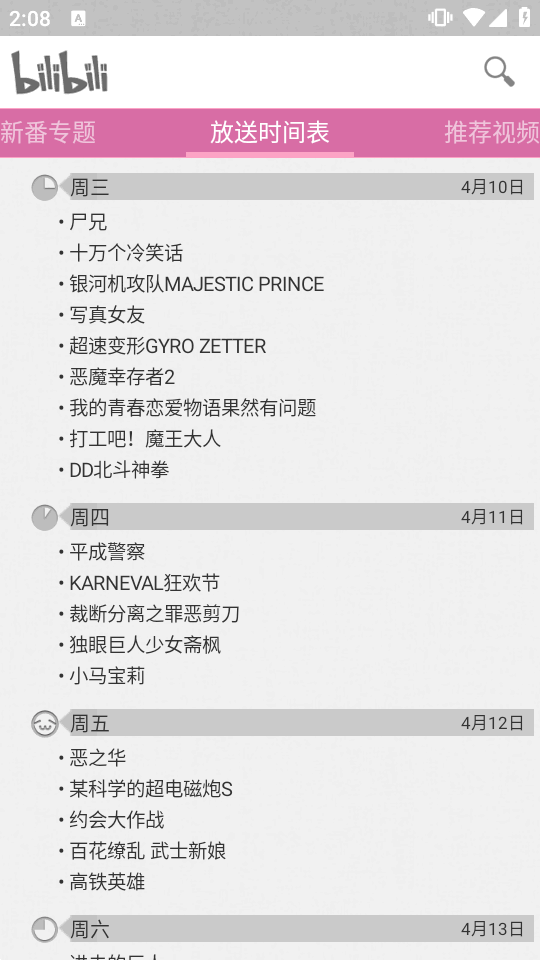Open 约会大作战

pos(117,820)
